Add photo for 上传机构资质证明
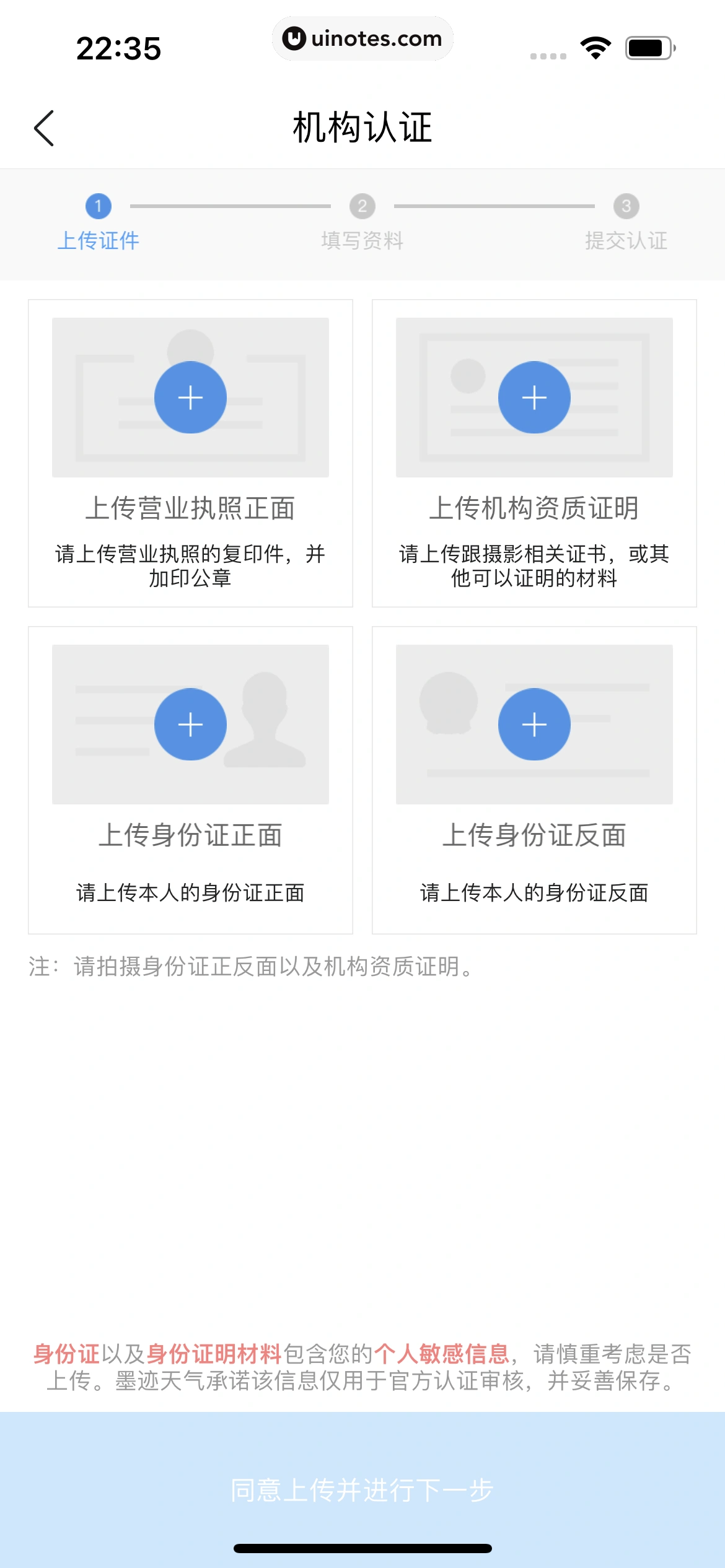 coord(534,398)
